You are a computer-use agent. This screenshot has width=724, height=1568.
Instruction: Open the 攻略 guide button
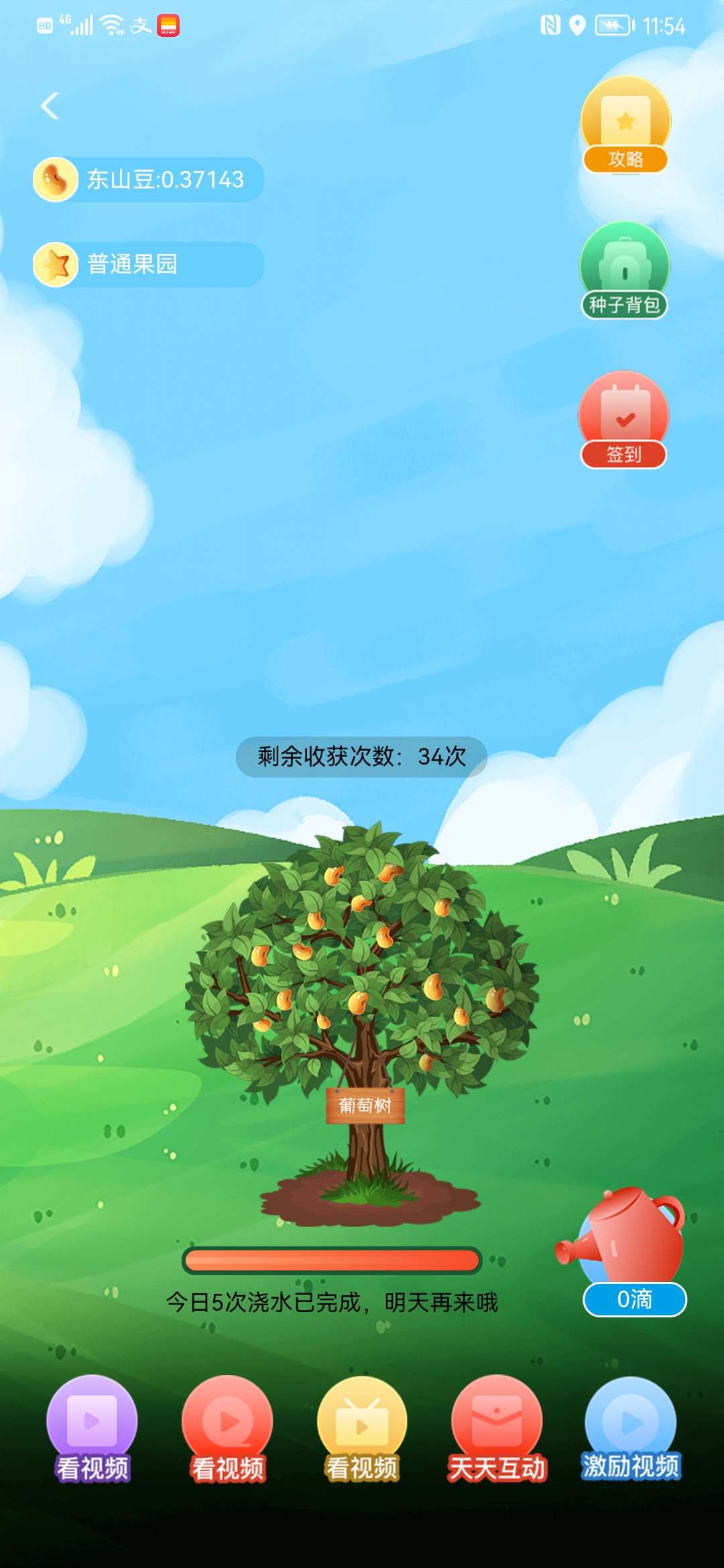click(625, 126)
